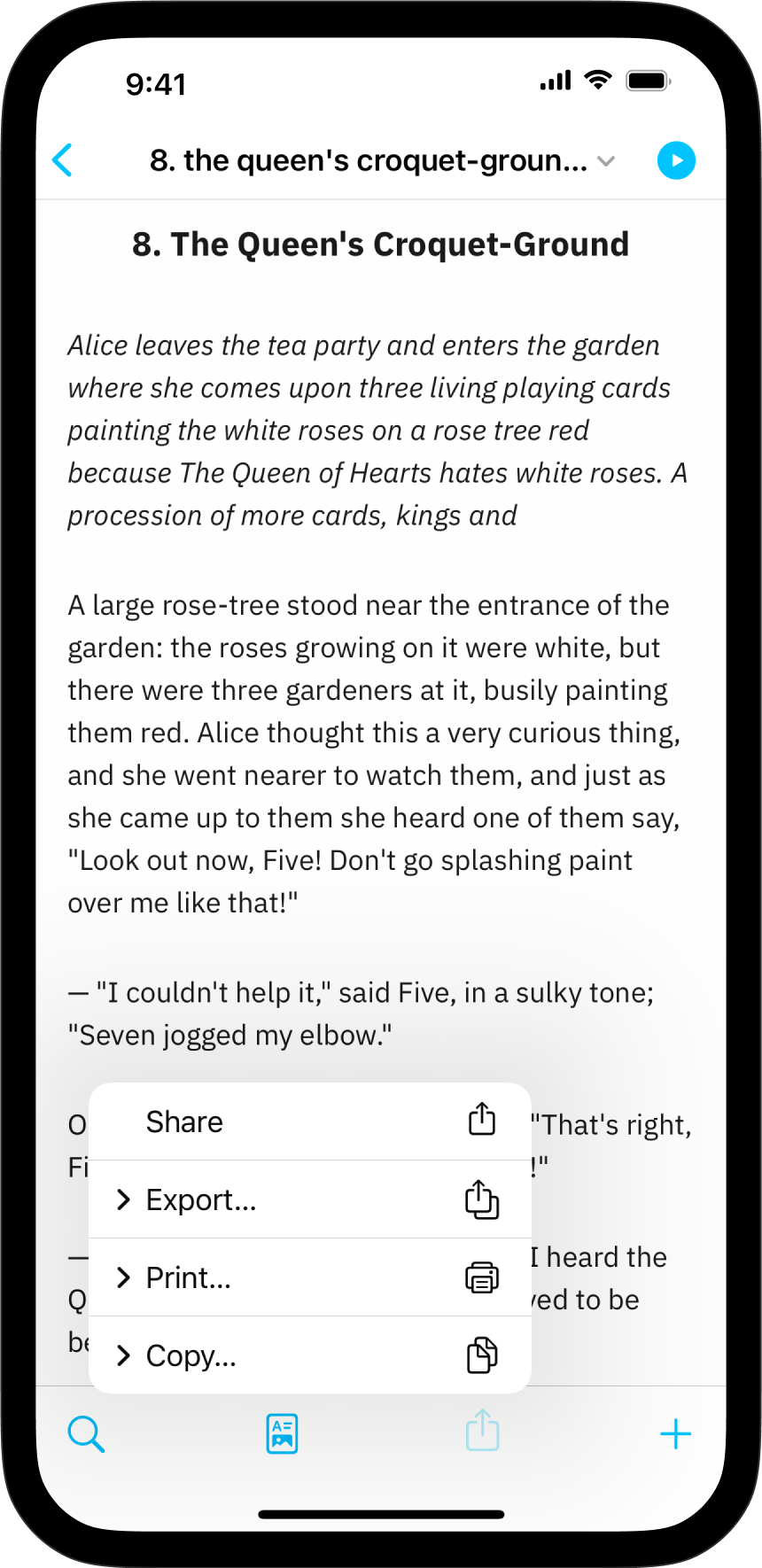Open the Copy… submenu

point(309,1355)
